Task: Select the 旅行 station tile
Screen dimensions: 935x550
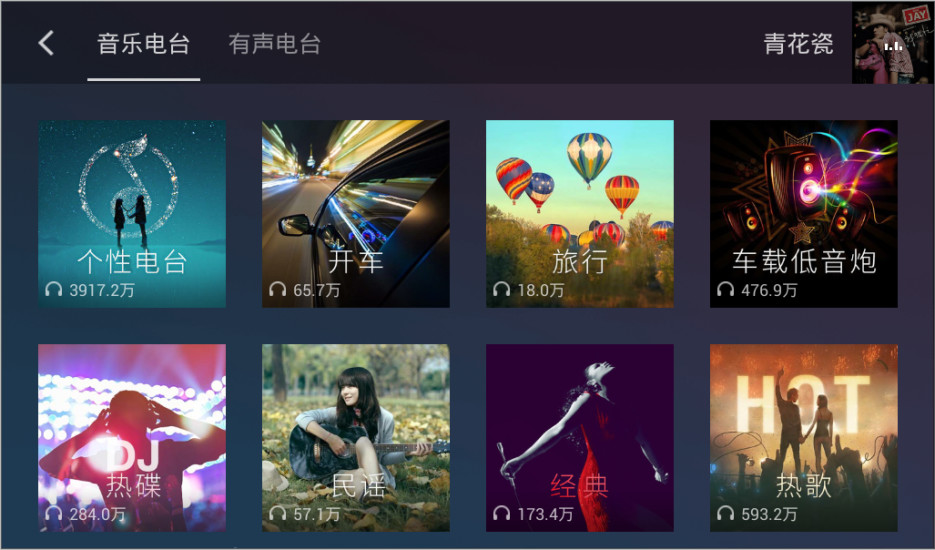Action: [x=579, y=214]
